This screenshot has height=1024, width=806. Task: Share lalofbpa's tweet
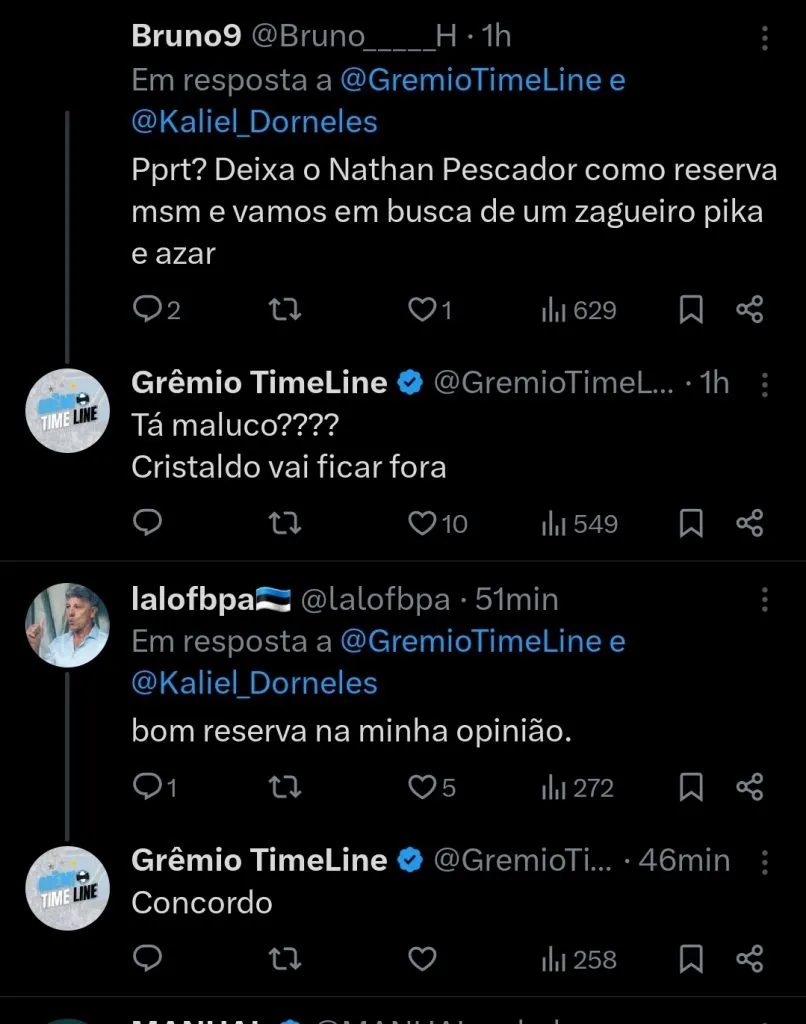tap(751, 787)
